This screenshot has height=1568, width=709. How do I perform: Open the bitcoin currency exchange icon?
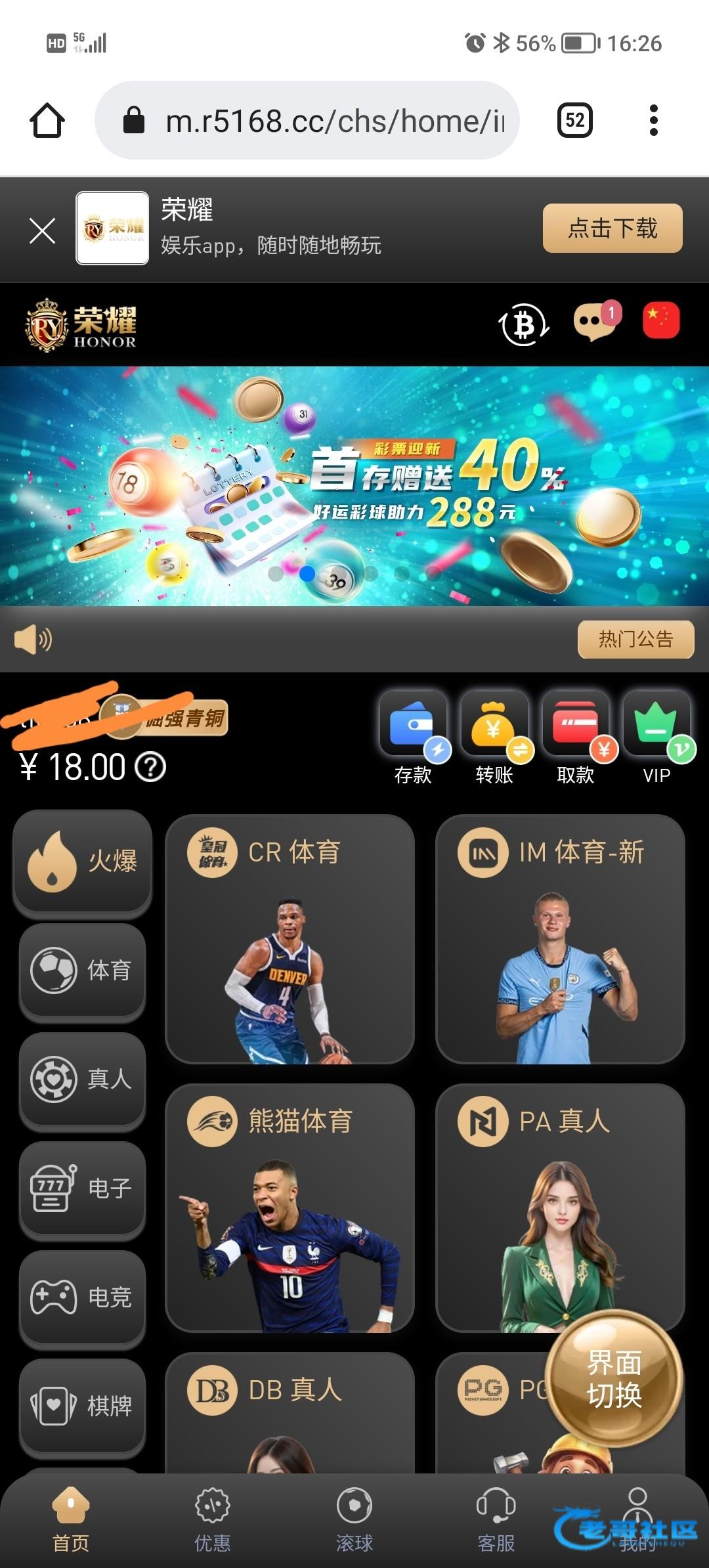pos(524,324)
